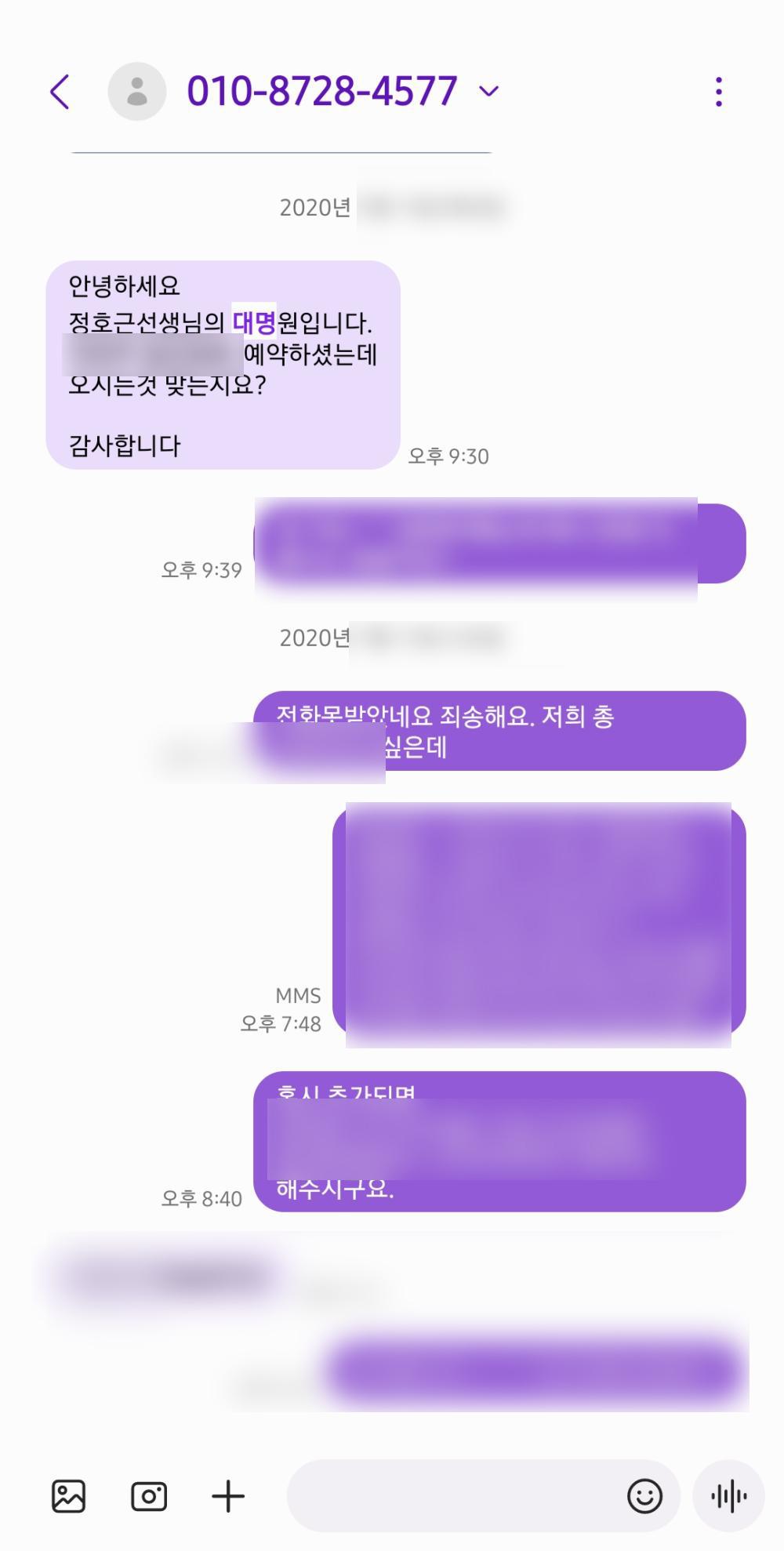Expand the 010-8728-4577 contact dropdown
Image resolution: width=784 pixels, height=1551 pixels.
pos(488,92)
